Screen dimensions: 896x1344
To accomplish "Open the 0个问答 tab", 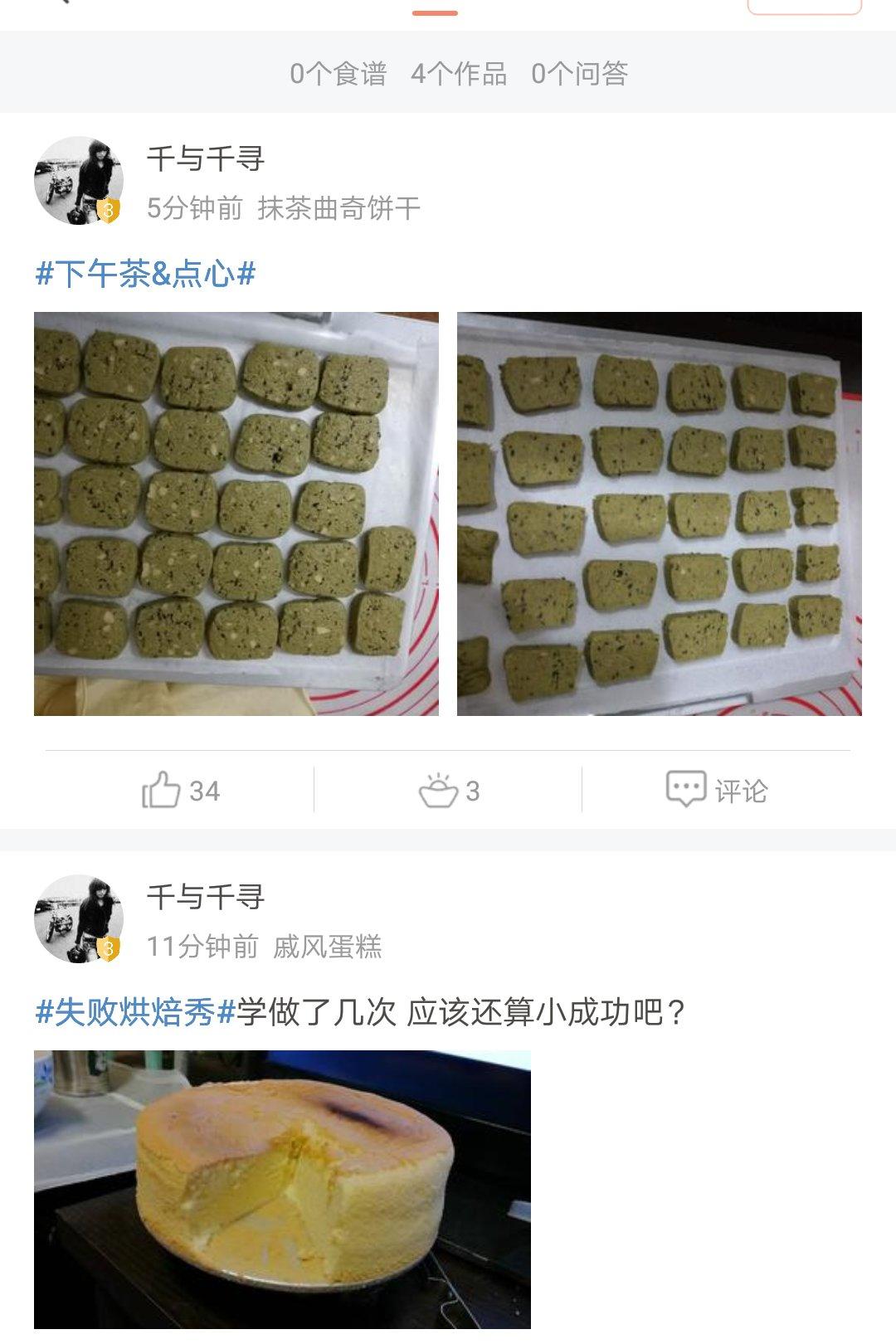I will tap(580, 74).
